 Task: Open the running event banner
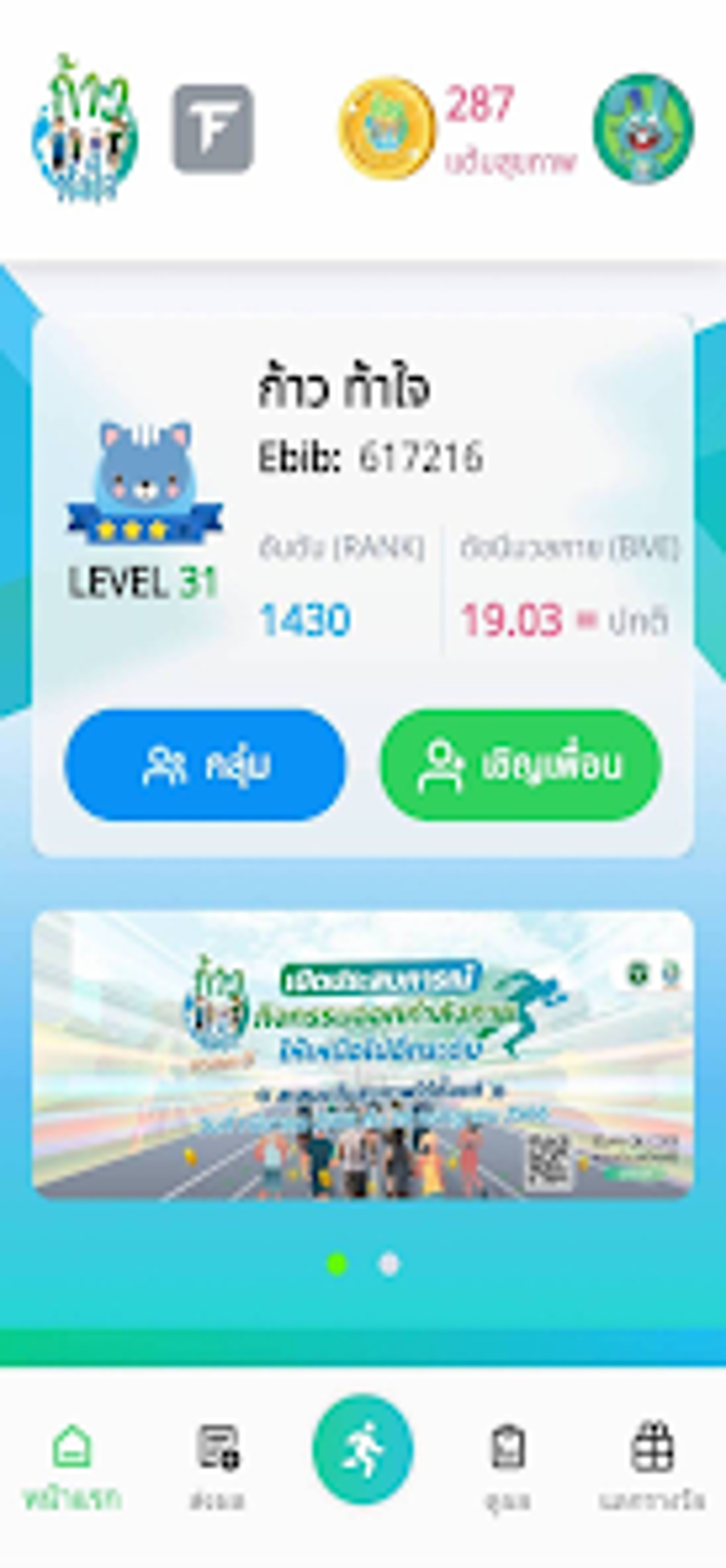363,1054
